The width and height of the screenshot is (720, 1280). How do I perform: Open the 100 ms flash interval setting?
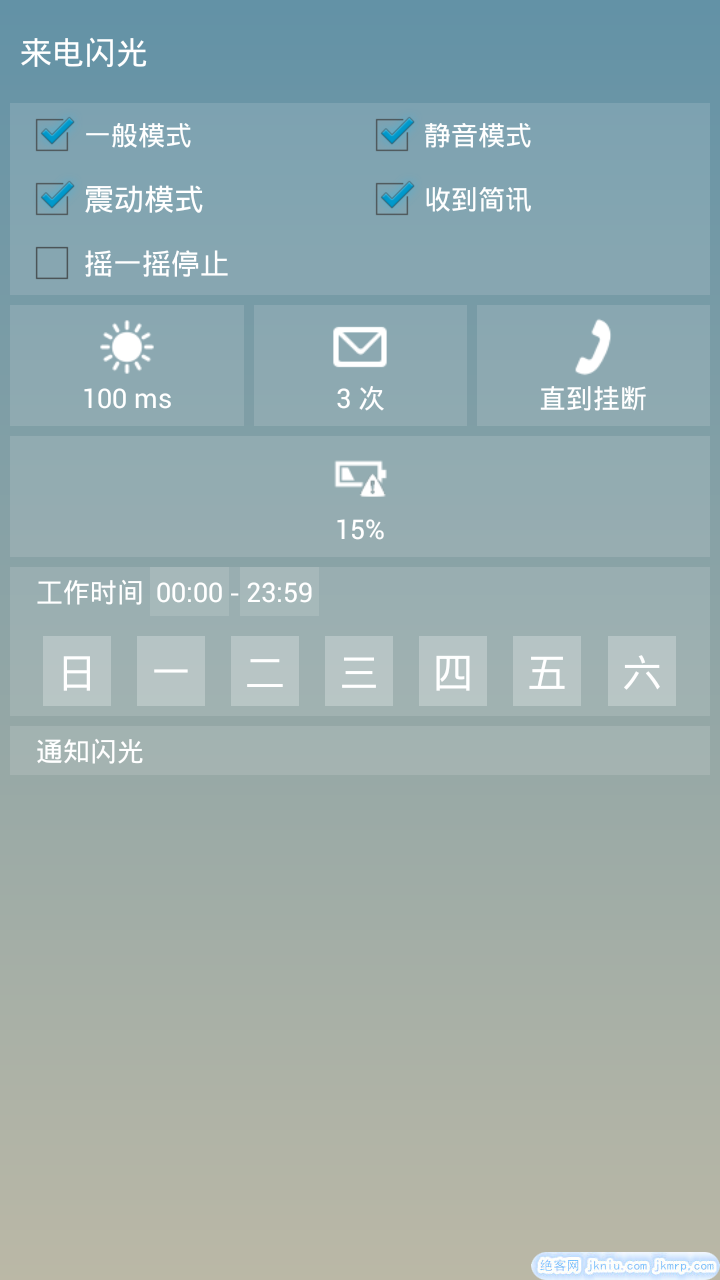(x=127, y=366)
